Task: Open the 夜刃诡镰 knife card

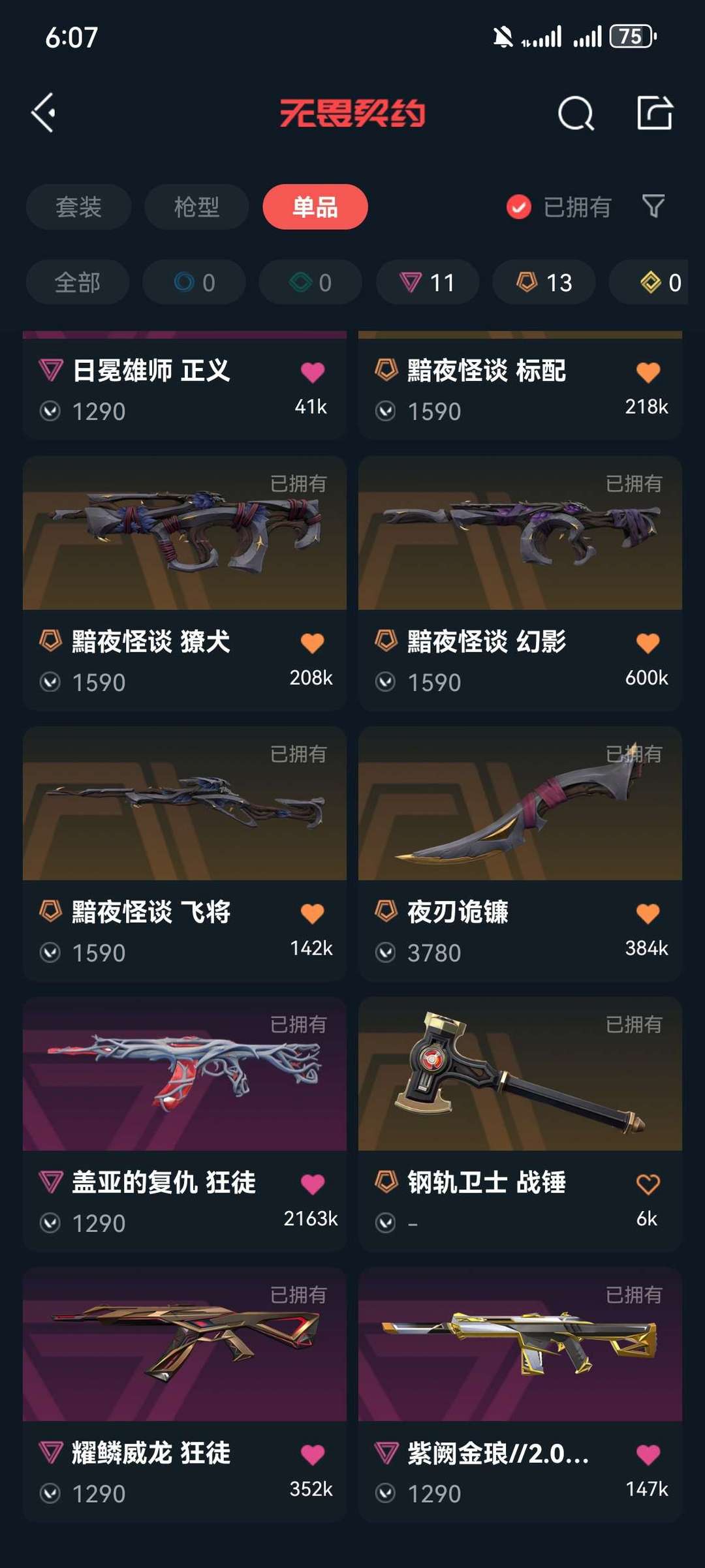Action: click(x=520, y=854)
